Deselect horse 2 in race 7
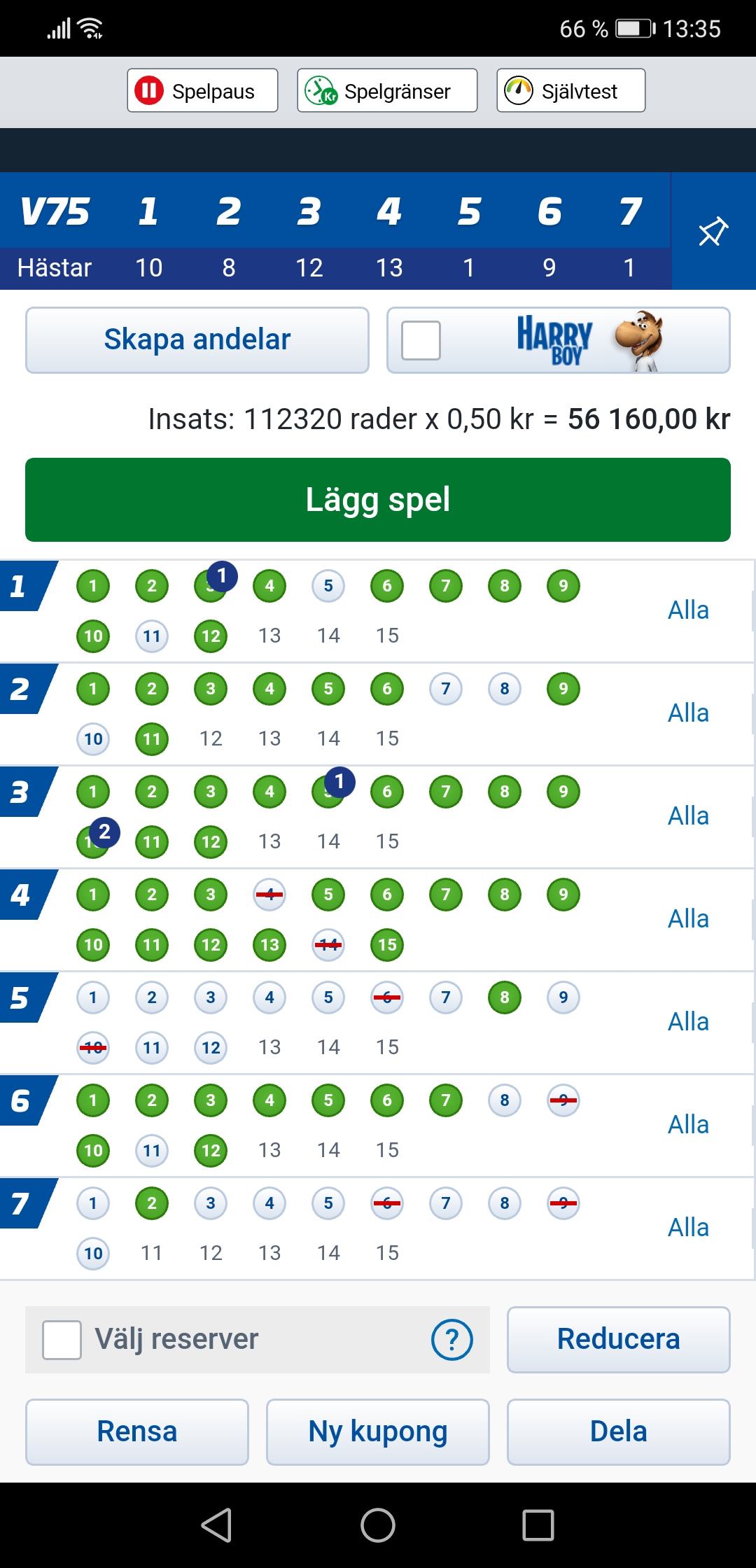 152,1203
